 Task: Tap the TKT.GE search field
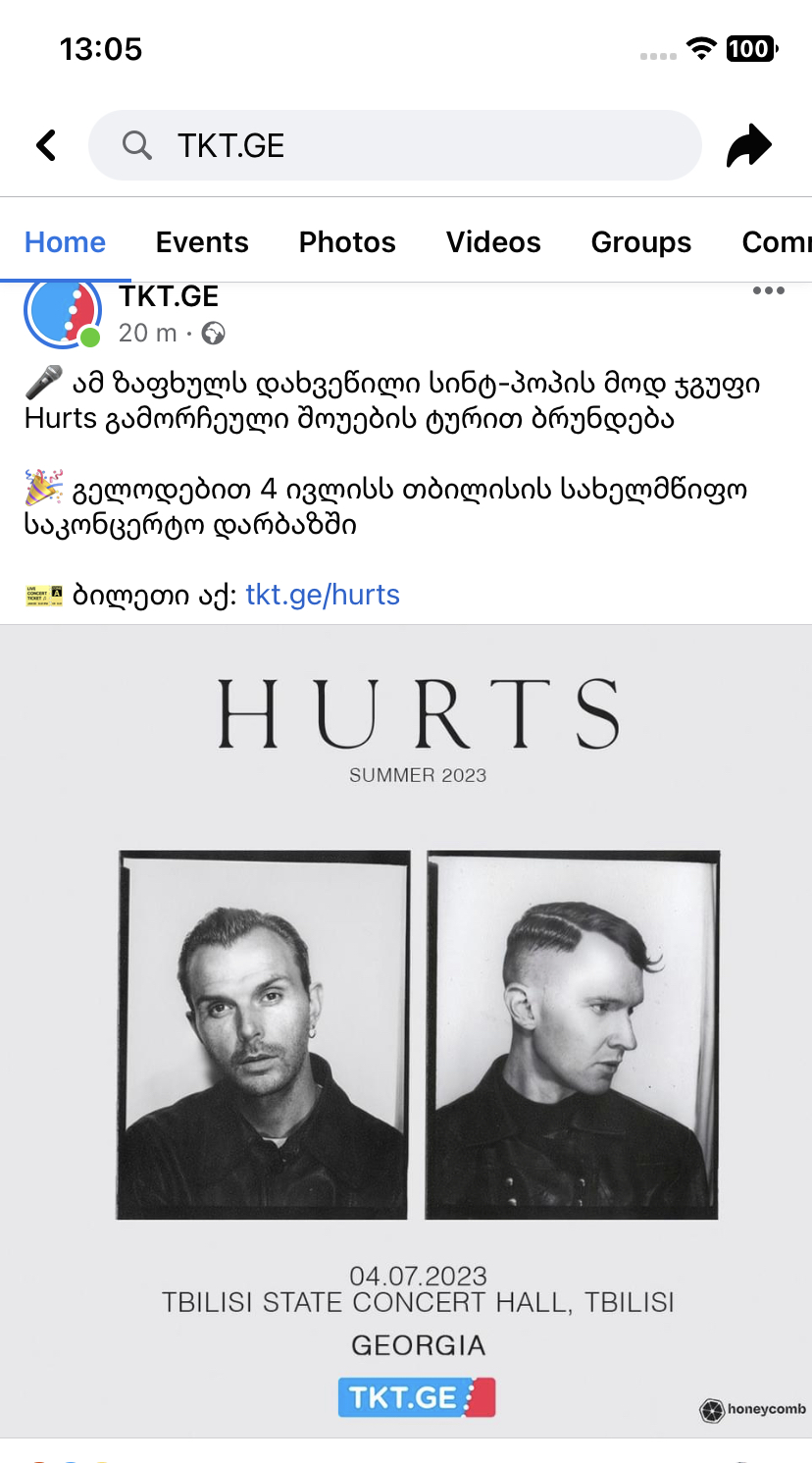click(394, 145)
